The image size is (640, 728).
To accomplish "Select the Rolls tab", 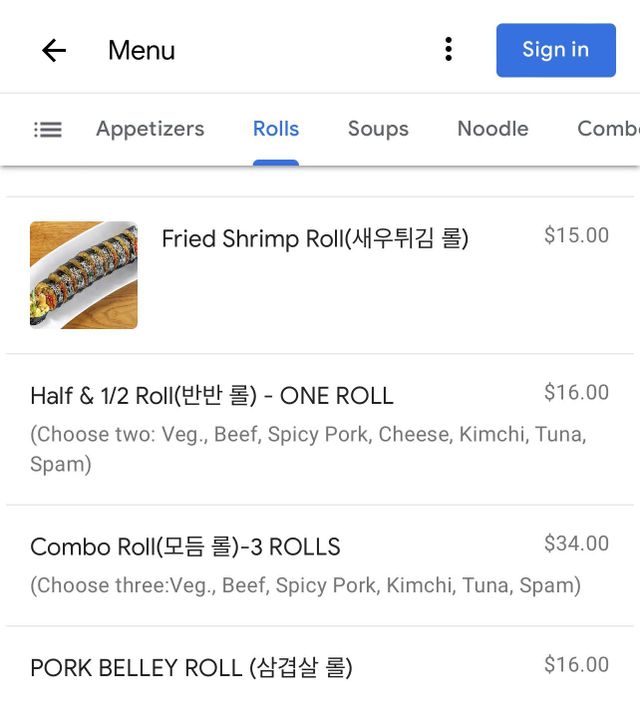I will pos(276,129).
